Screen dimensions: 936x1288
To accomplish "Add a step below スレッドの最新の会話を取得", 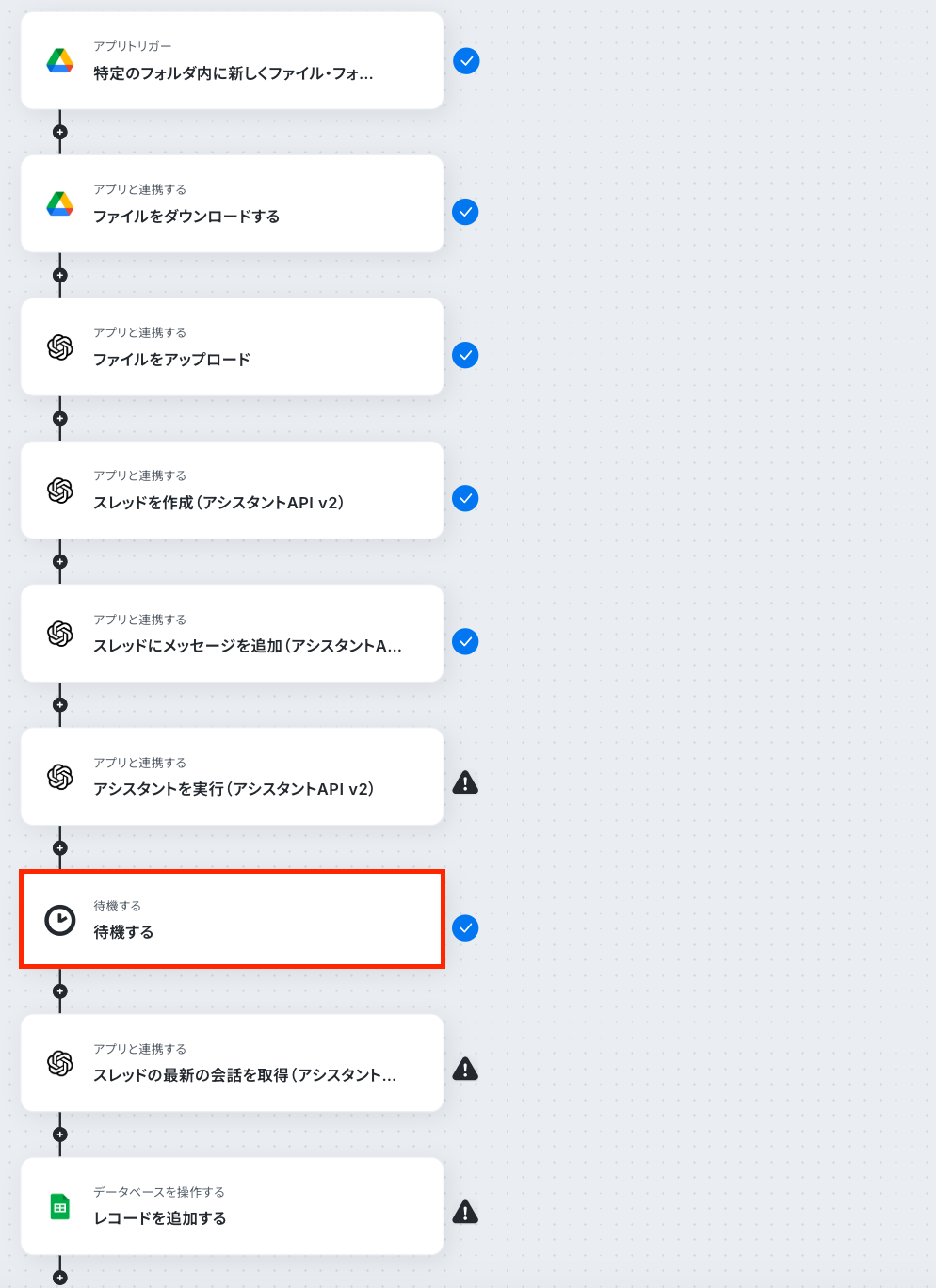I will point(60,1135).
